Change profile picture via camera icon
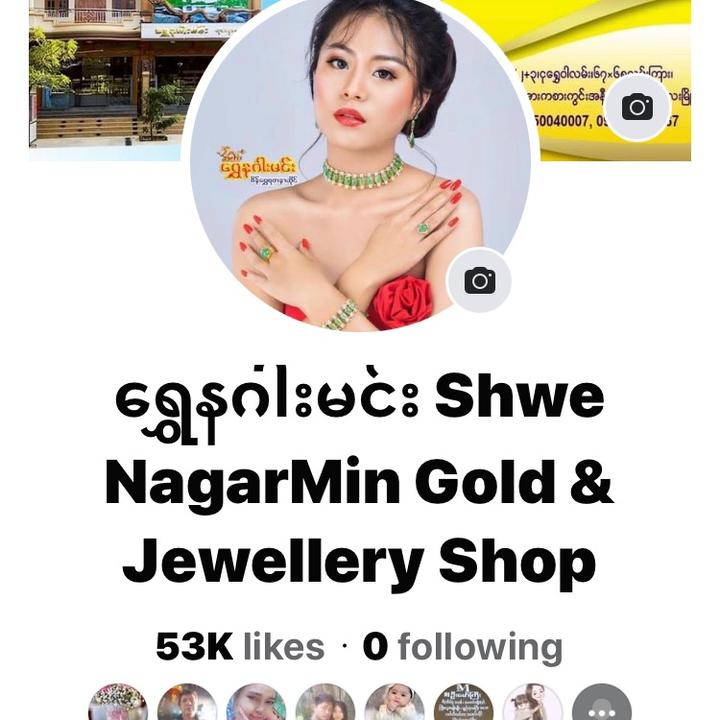720x720 pixels. click(479, 281)
